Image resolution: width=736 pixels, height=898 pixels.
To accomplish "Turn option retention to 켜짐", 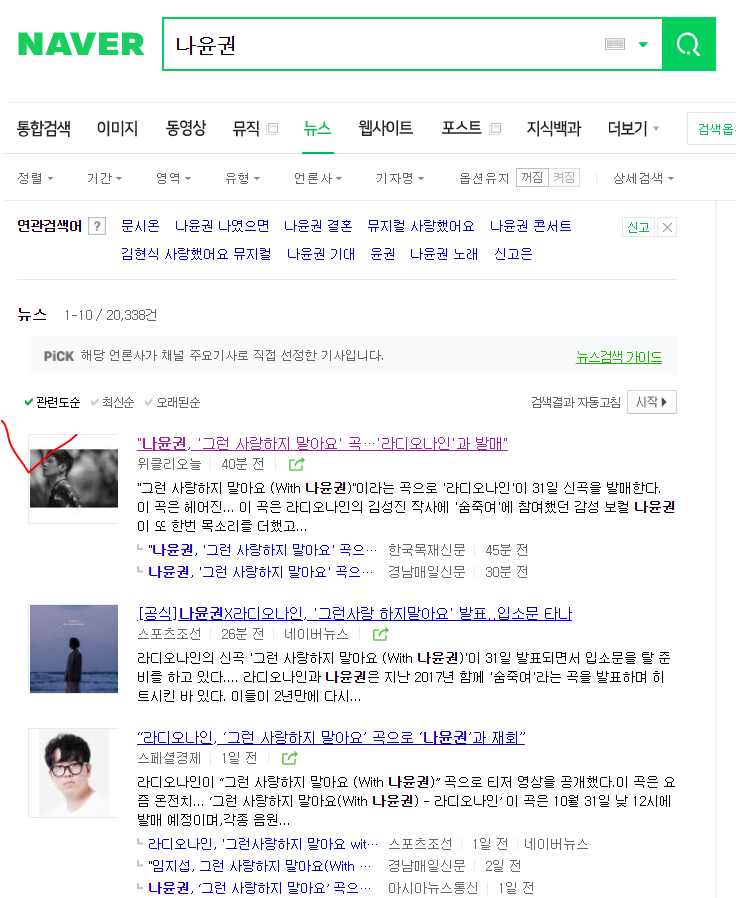I will [564, 178].
